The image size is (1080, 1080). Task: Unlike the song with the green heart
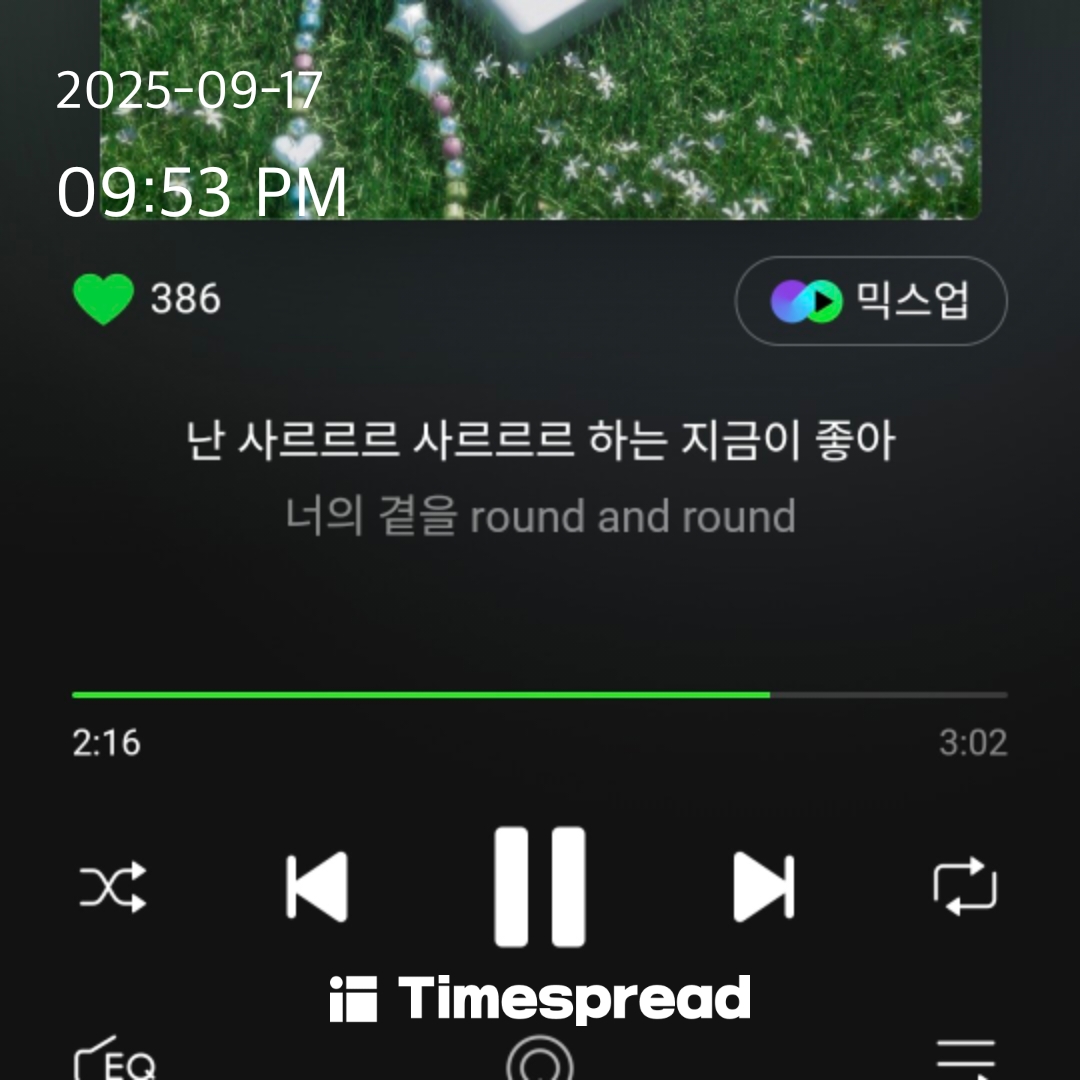pos(103,299)
